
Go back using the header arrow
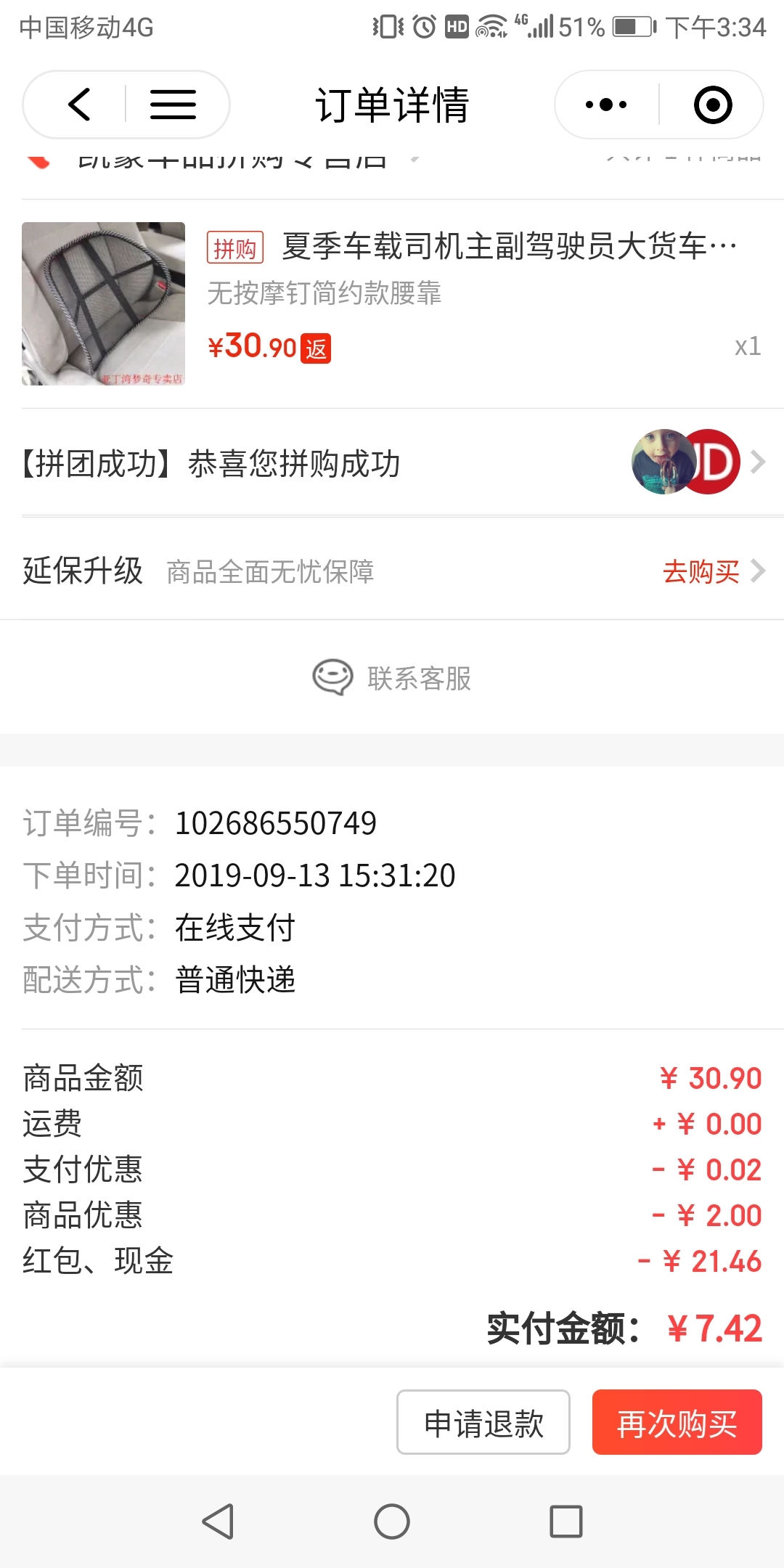pyautogui.click(x=78, y=105)
